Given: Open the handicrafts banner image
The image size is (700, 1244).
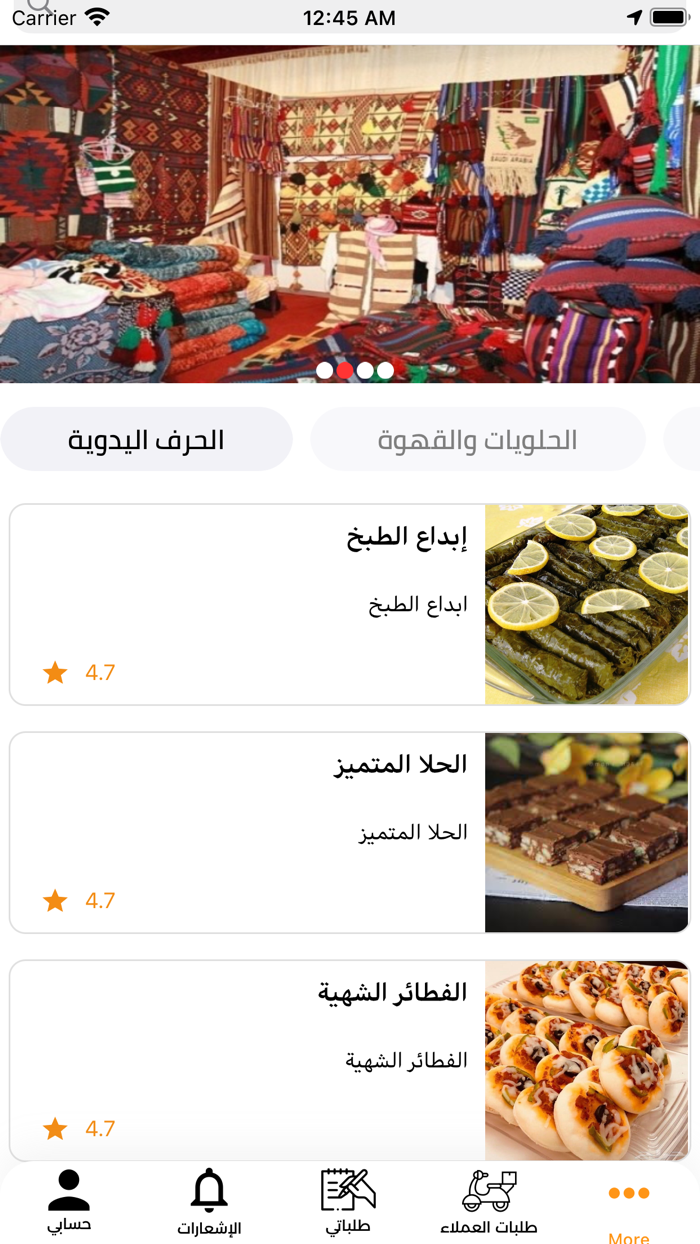Looking at the screenshot, I should 350,214.
